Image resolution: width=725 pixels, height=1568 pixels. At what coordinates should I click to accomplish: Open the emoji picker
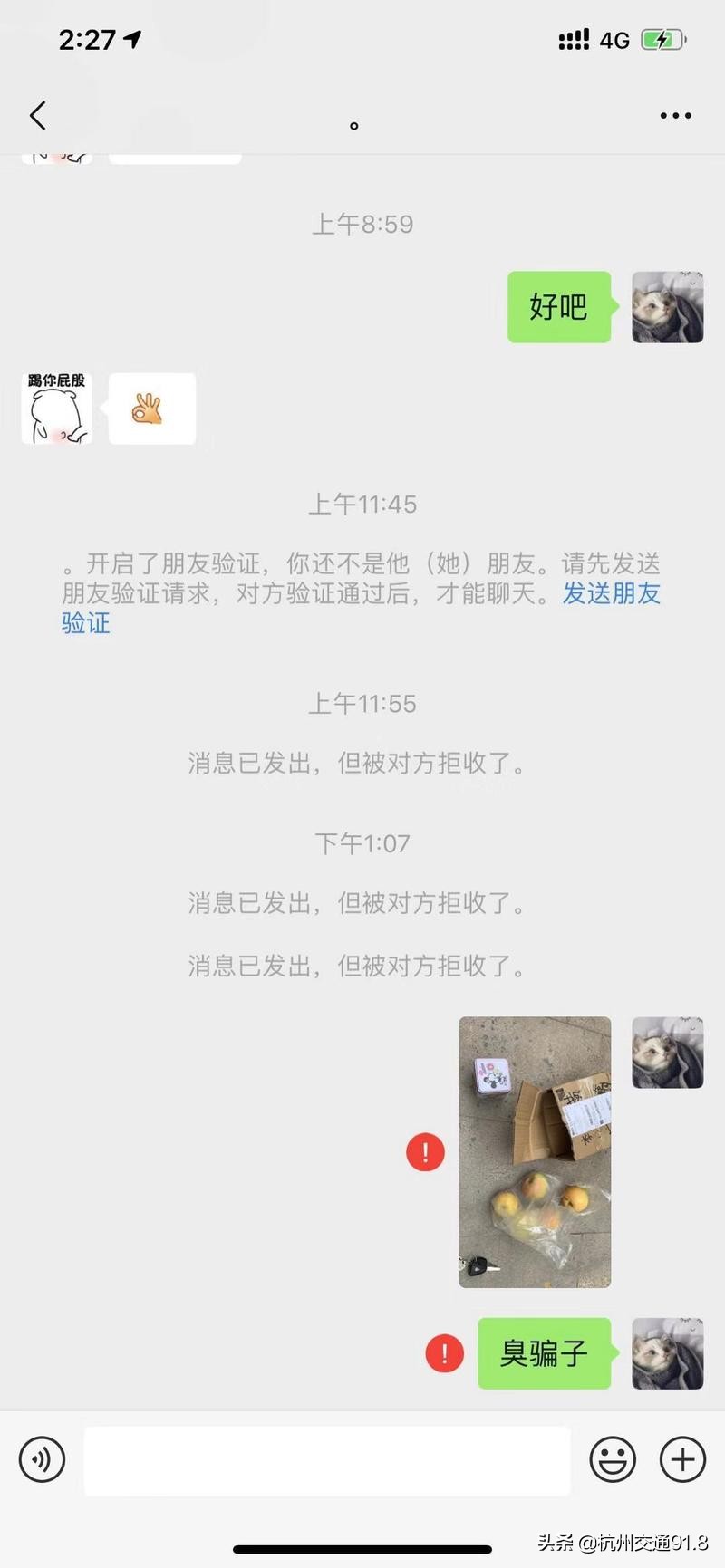[613, 1459]
